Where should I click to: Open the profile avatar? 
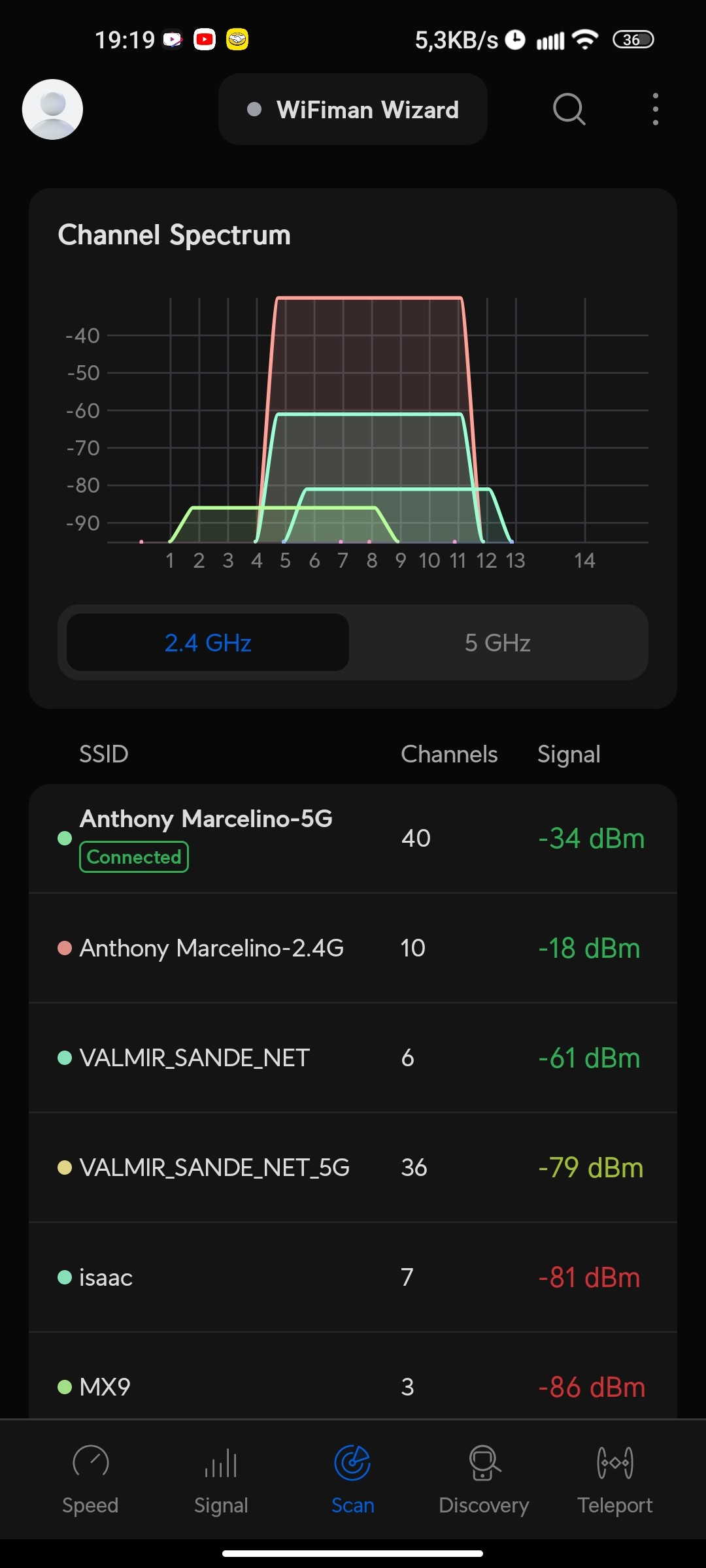(x=52, y=109)
